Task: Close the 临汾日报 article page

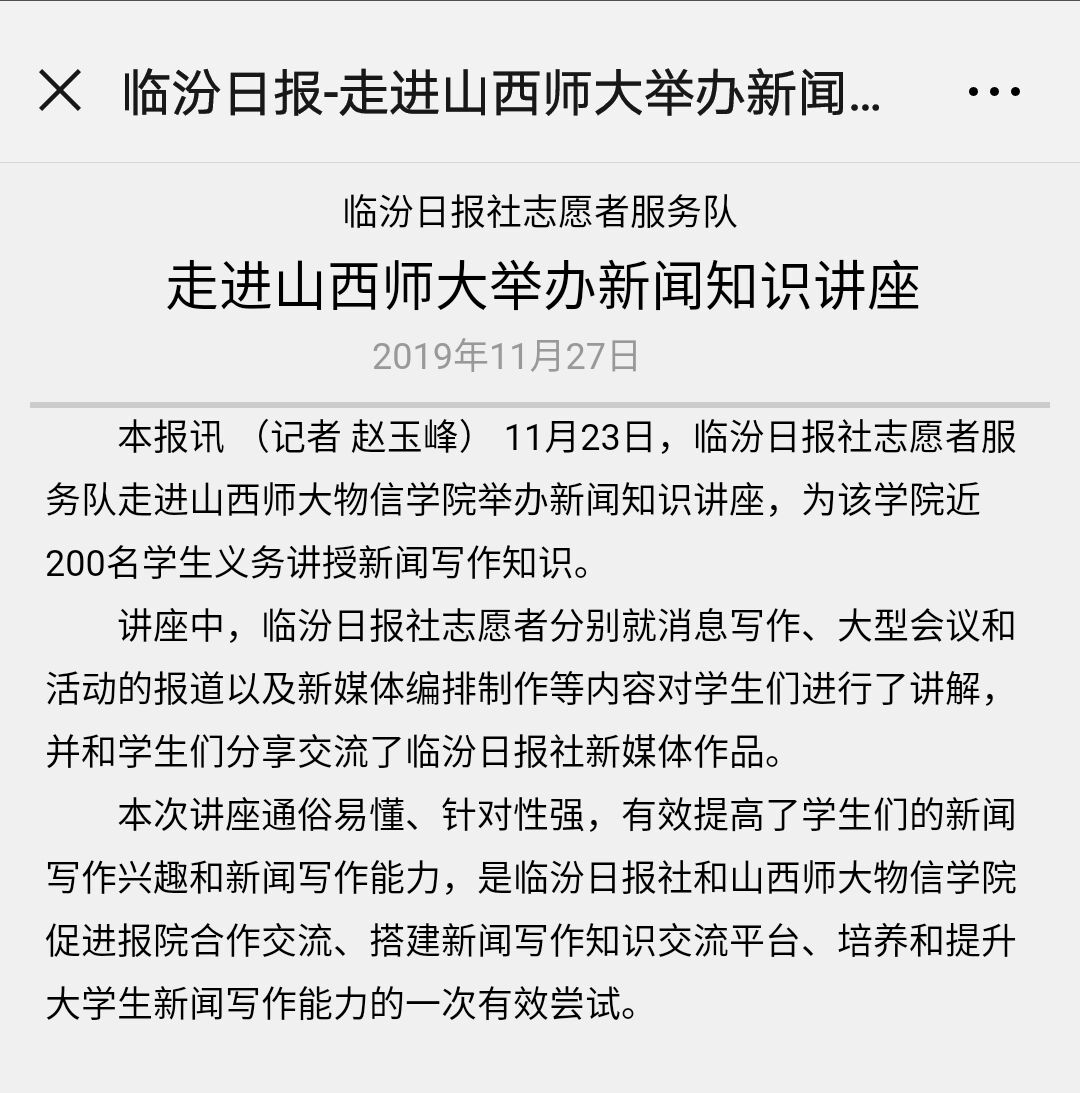Action: tap(60, 92)
